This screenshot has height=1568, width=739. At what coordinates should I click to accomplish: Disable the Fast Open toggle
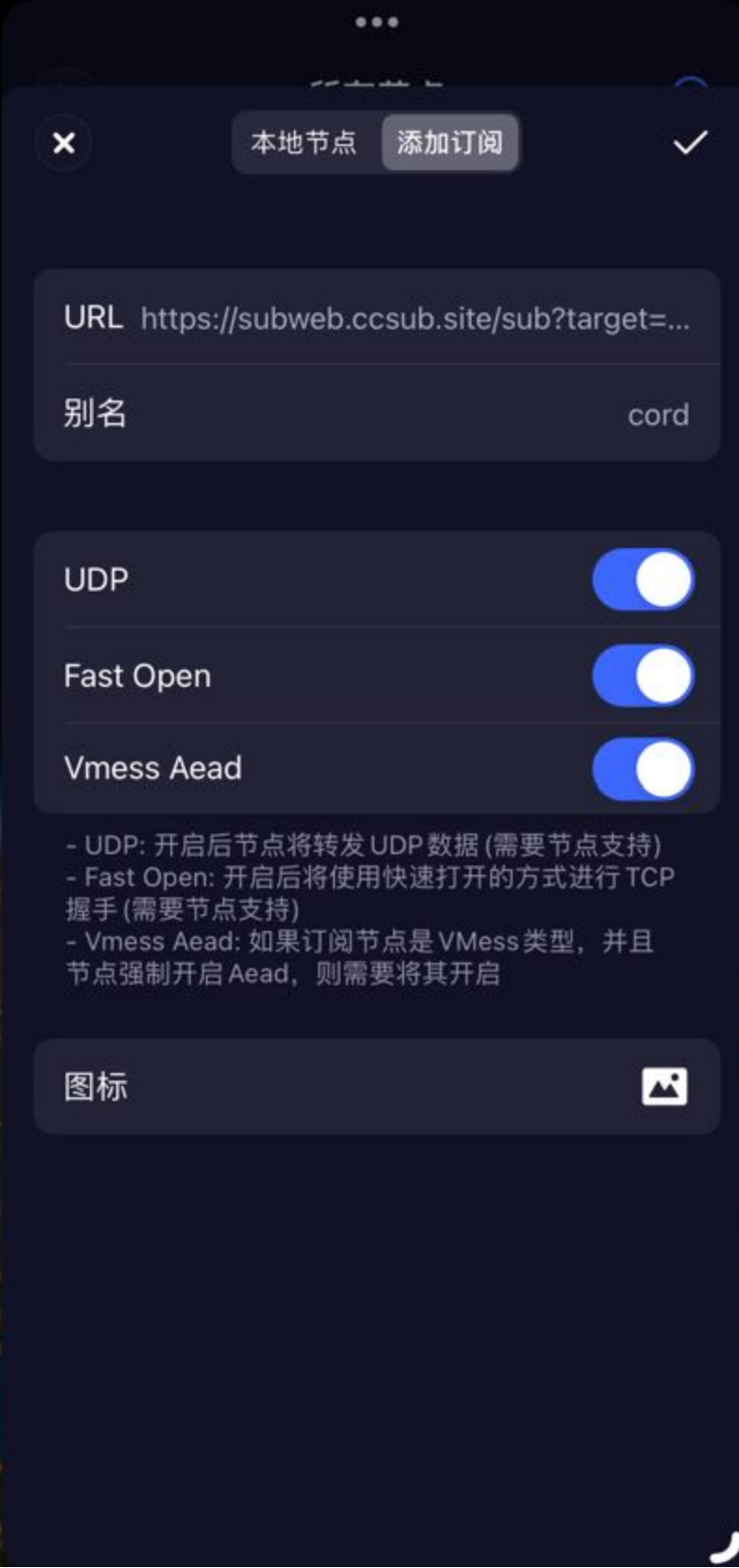(x=643, y=675)
